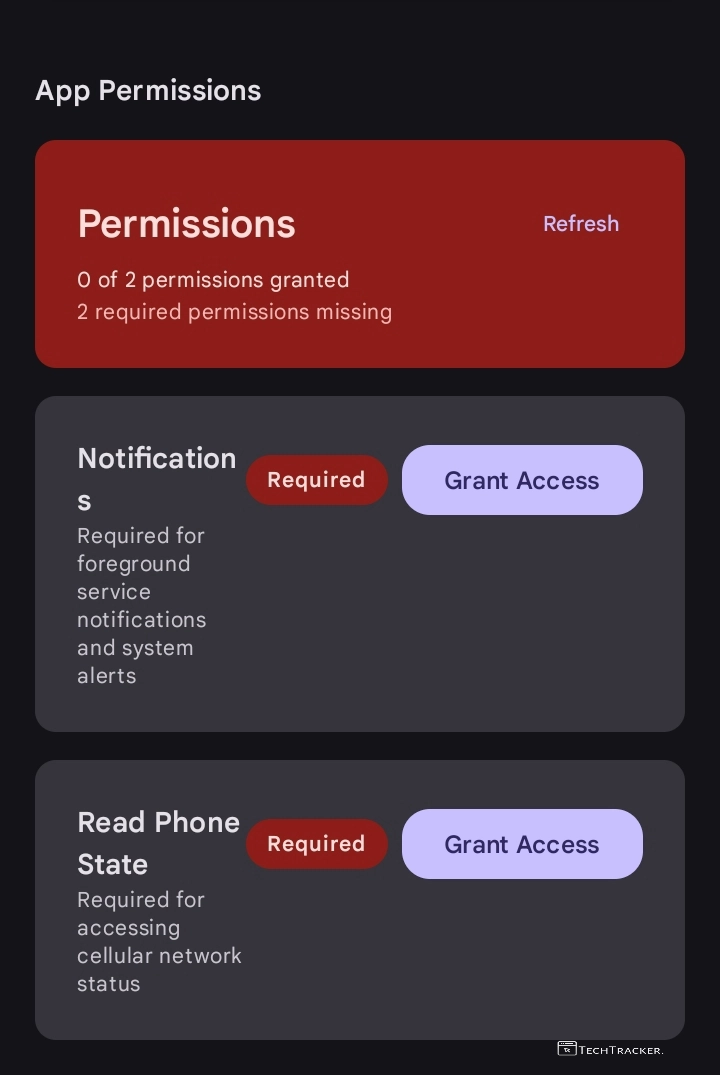Click the App Permissions page title
The height and width of the screenshot is (1075, 720).
148,91
